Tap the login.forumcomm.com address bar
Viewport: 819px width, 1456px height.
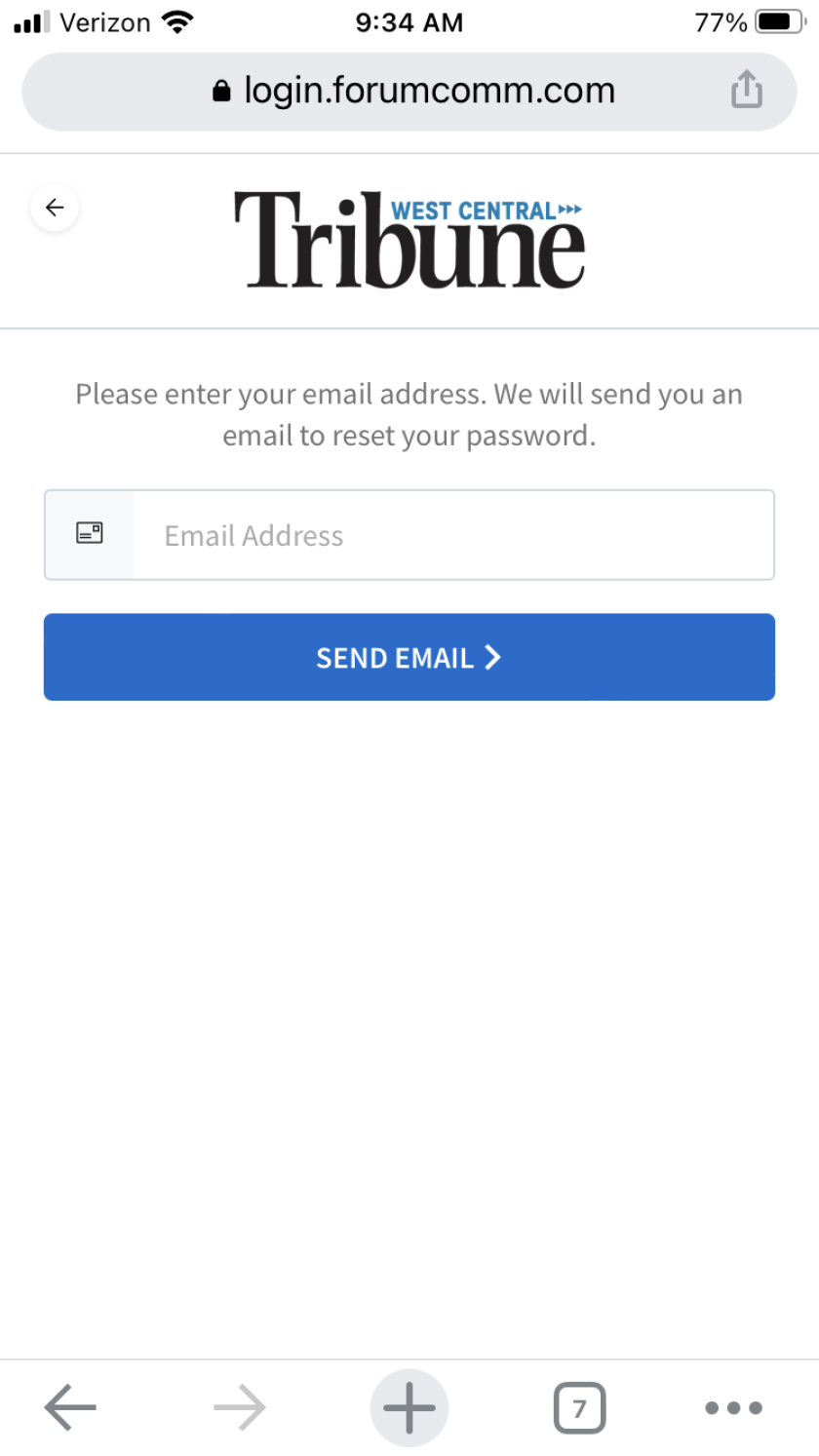[x=413, y=91]
